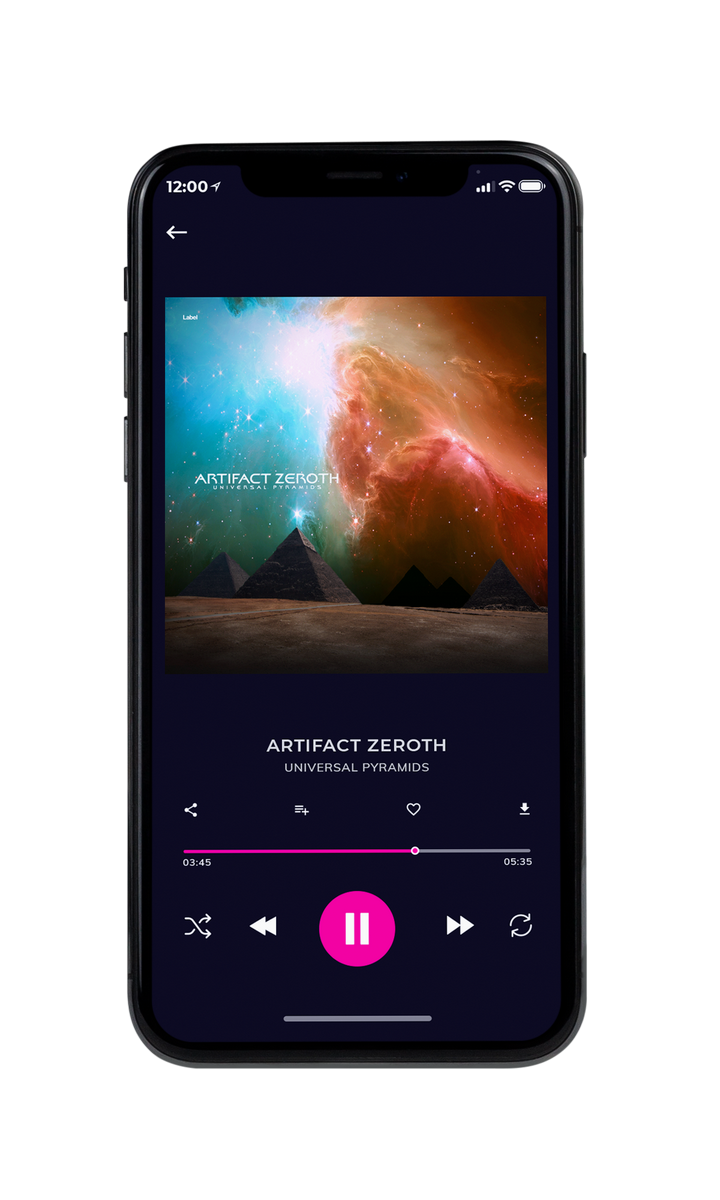Download the current track

(524, 809)
